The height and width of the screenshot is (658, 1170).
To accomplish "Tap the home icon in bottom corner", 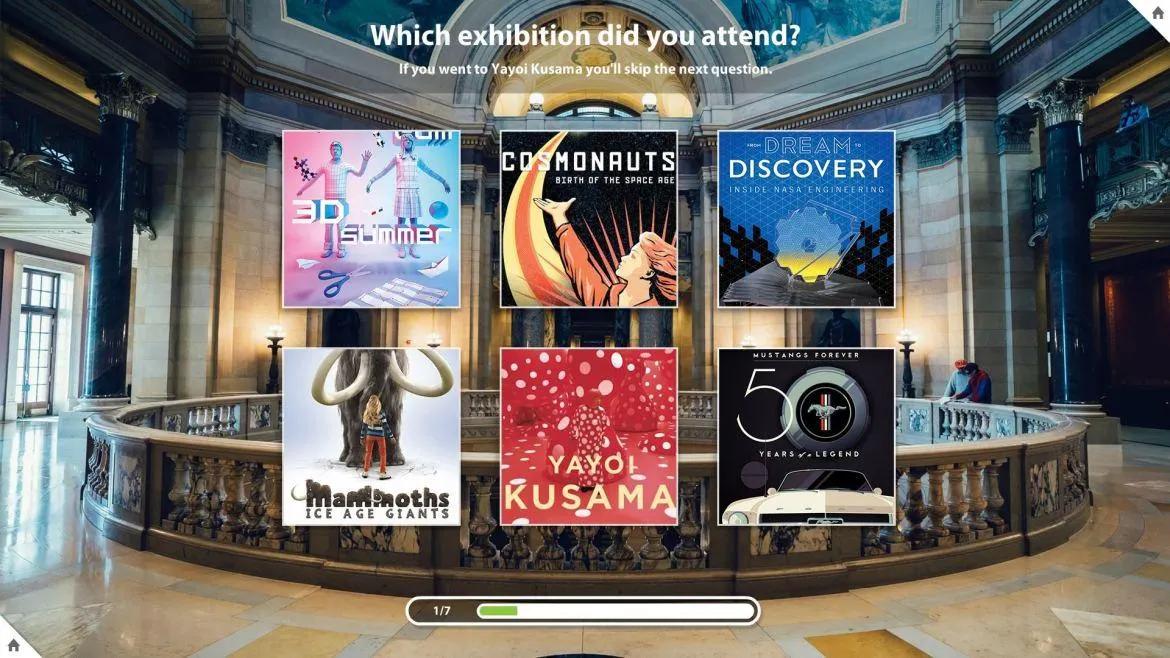I will click(x=11, y=645).
